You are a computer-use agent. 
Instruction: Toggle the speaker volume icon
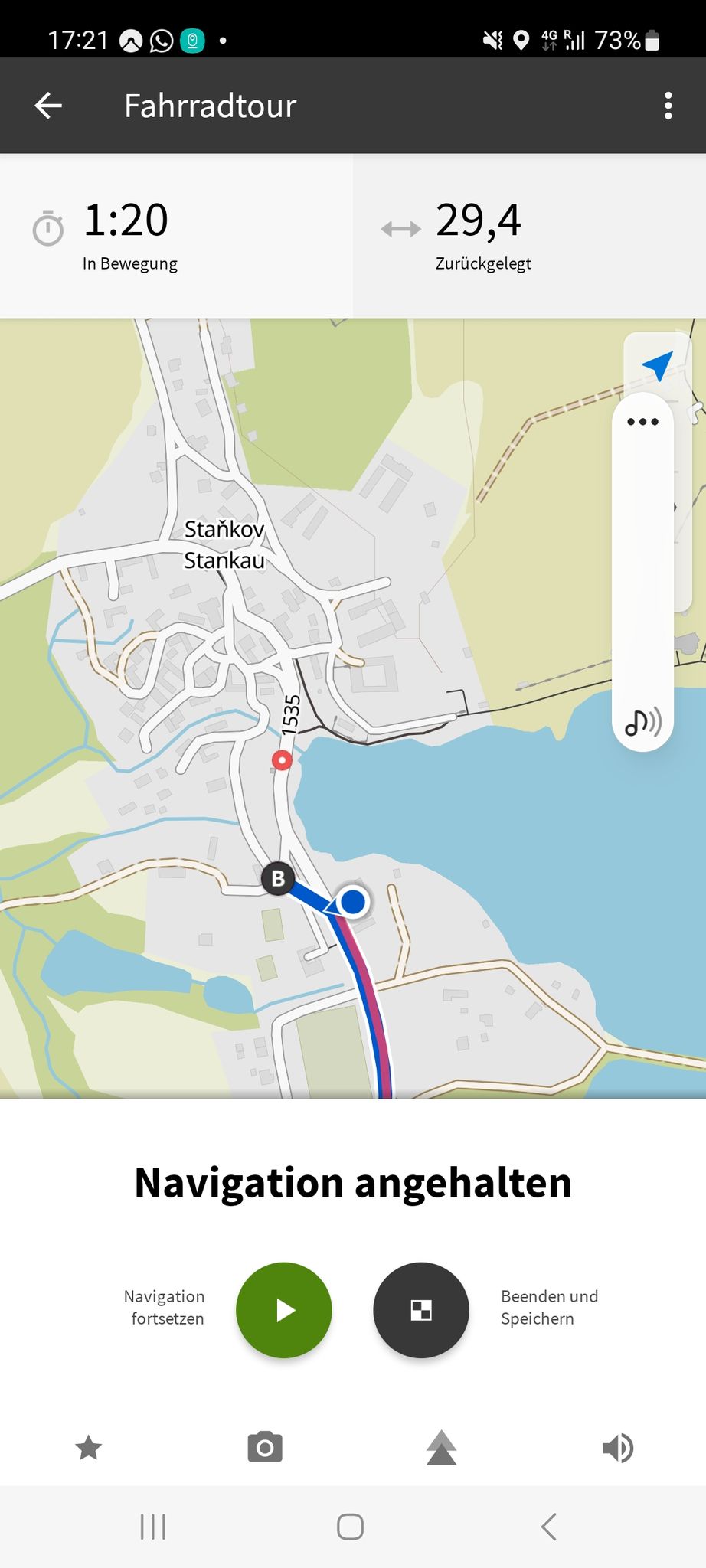click(x=617, y=1448)
